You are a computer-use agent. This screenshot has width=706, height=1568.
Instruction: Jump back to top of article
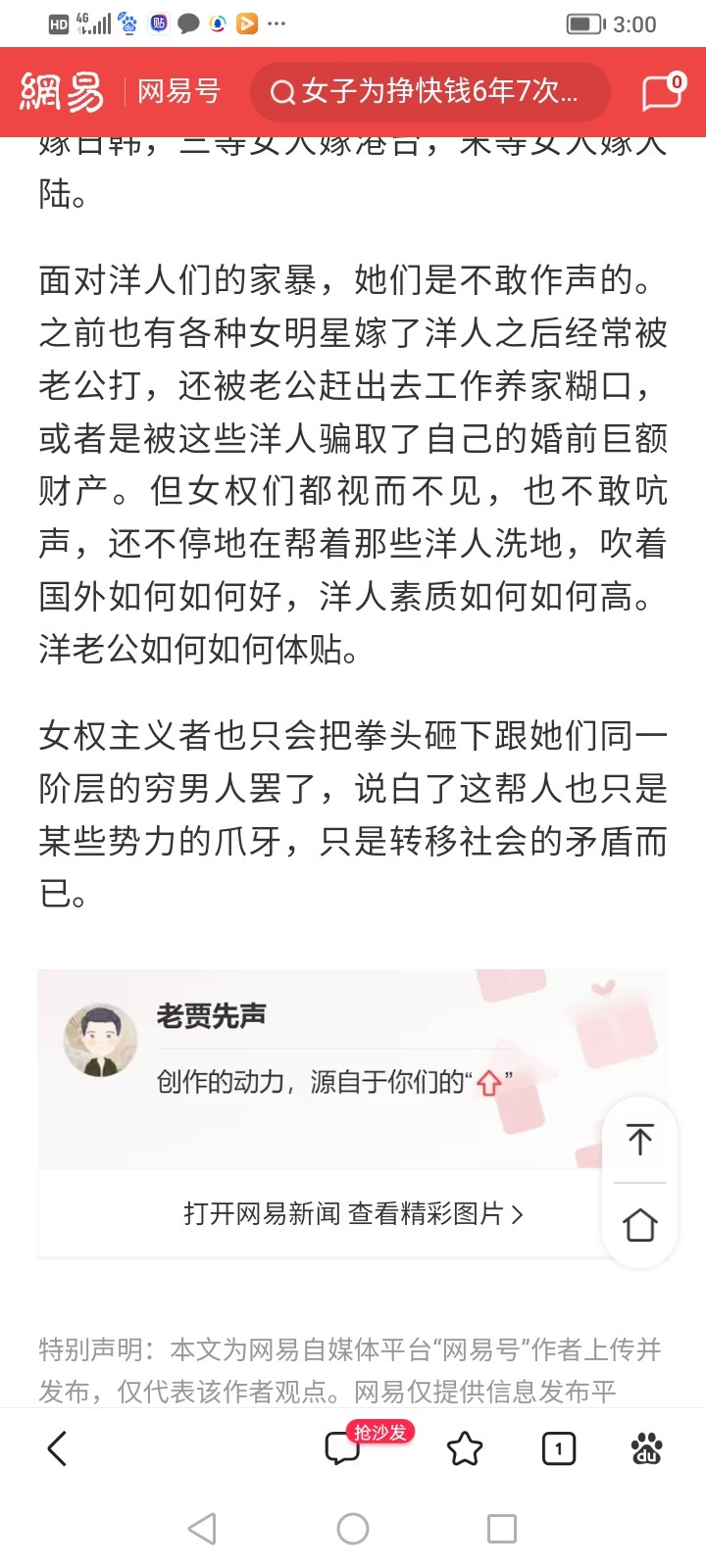[639, 1139]
